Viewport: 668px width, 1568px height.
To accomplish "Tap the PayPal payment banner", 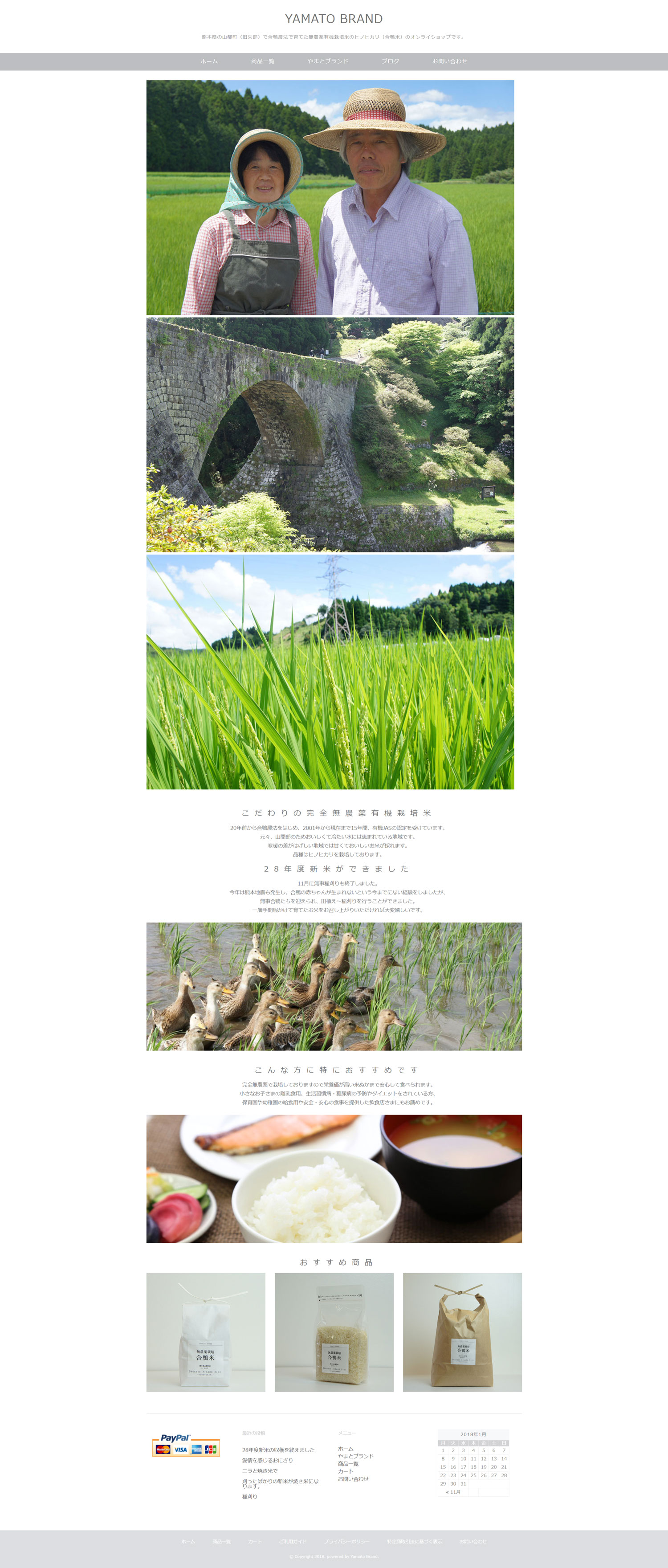I will [x=186, y=1445].
